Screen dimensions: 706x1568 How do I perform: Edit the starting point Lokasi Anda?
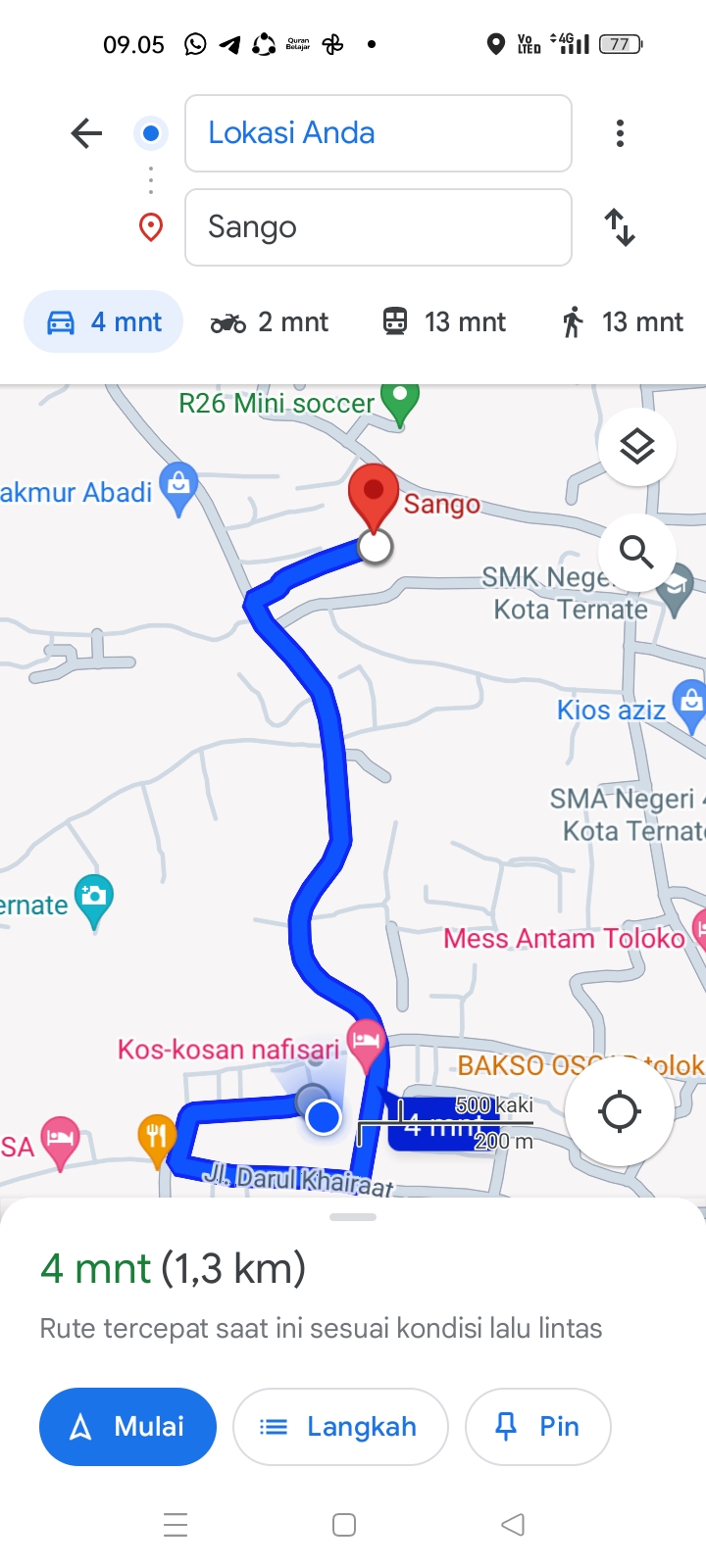pyautogui.click(x=378, y=133)
